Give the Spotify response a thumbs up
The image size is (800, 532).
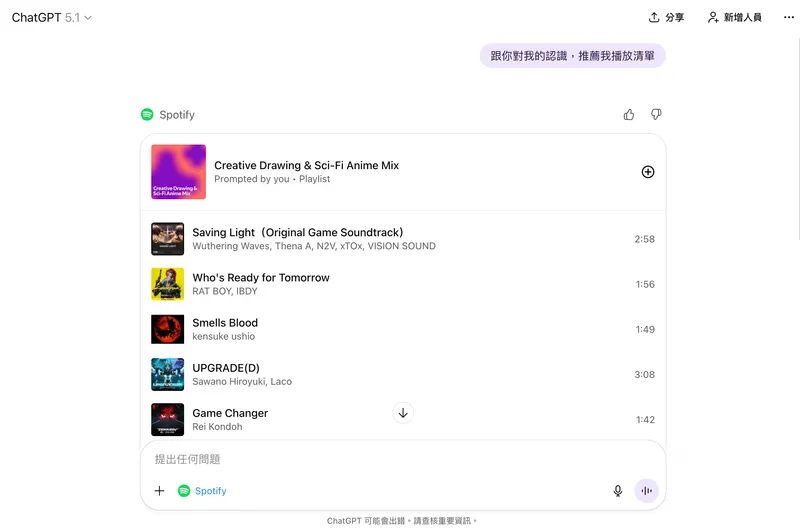coord(629,114)
